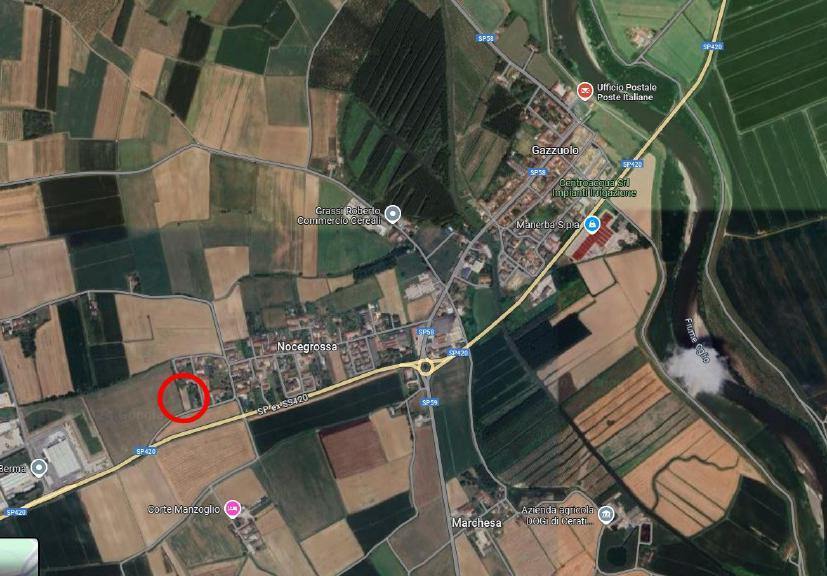Open the Corte Manzoglio lodging marker
The width and height of the screenshot is (827, 576).
(233, 509)
